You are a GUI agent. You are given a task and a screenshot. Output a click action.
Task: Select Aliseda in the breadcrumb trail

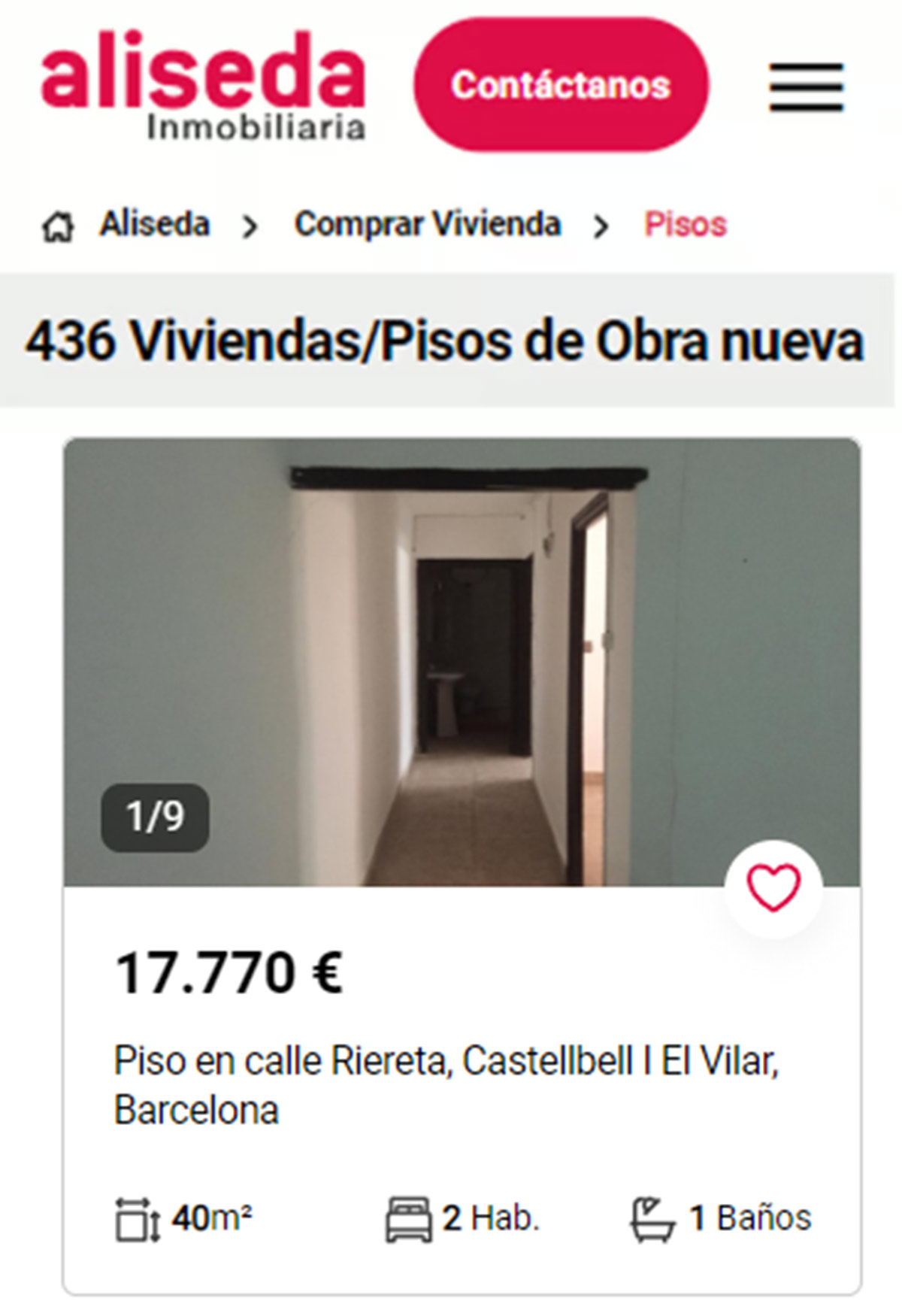click(x=154, y=224)
